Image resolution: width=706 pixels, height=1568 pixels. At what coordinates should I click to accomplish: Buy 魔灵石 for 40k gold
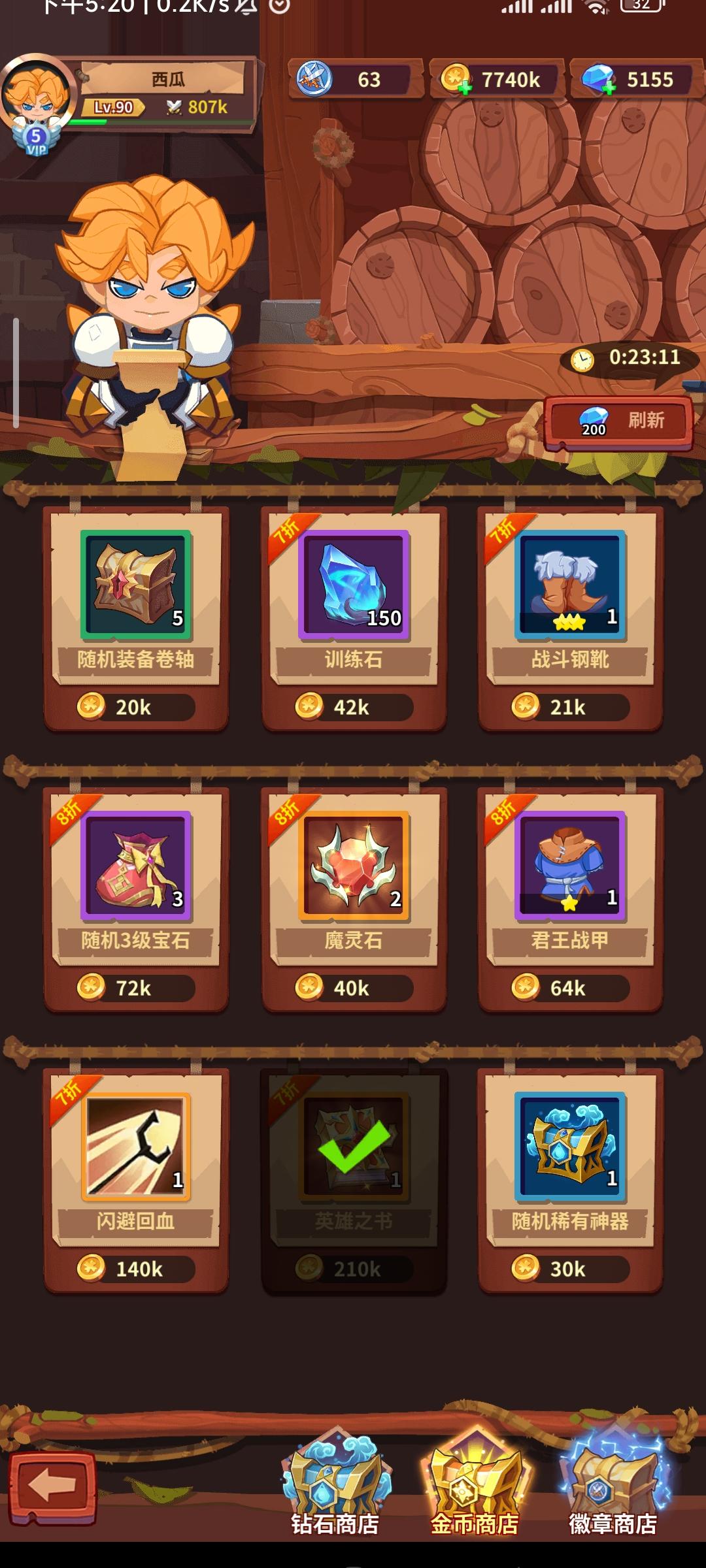pyautogui.click(x=354, y=987)
